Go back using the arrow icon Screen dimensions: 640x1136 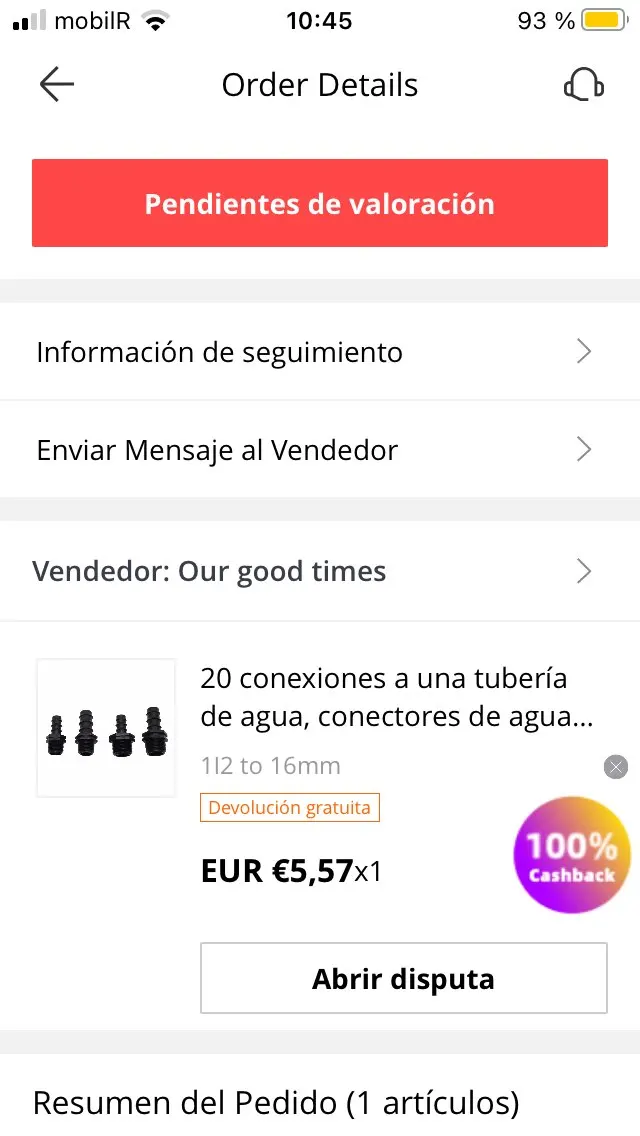coord(57,85)
